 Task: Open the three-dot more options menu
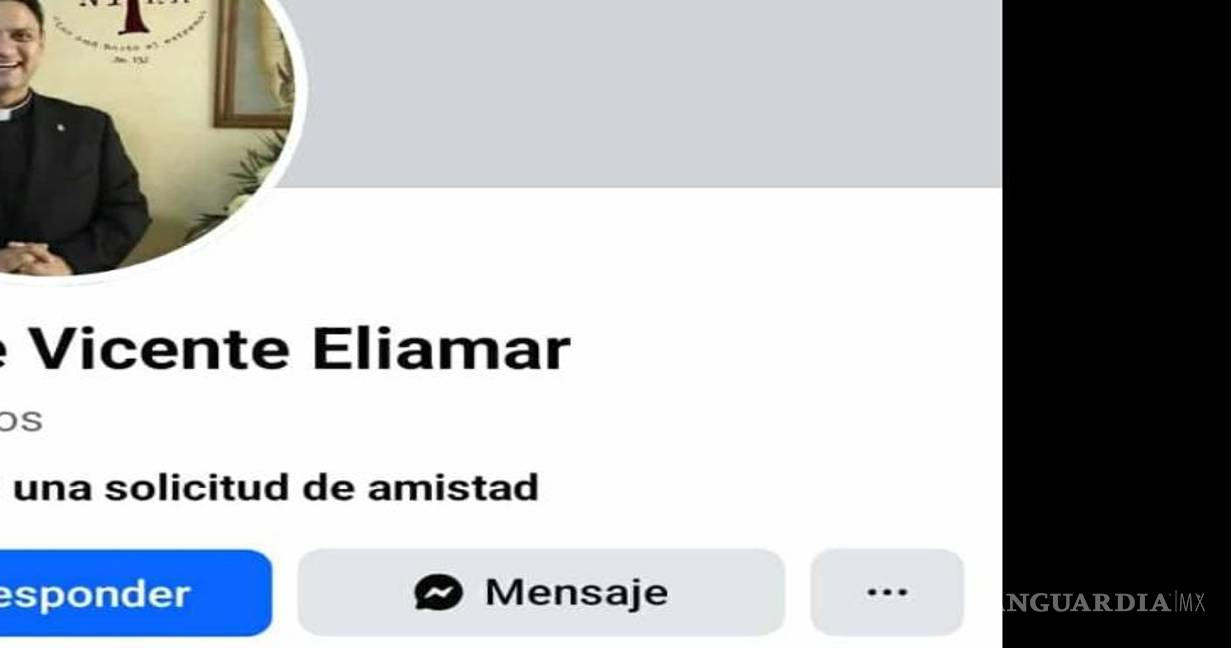tap(887, 593)
